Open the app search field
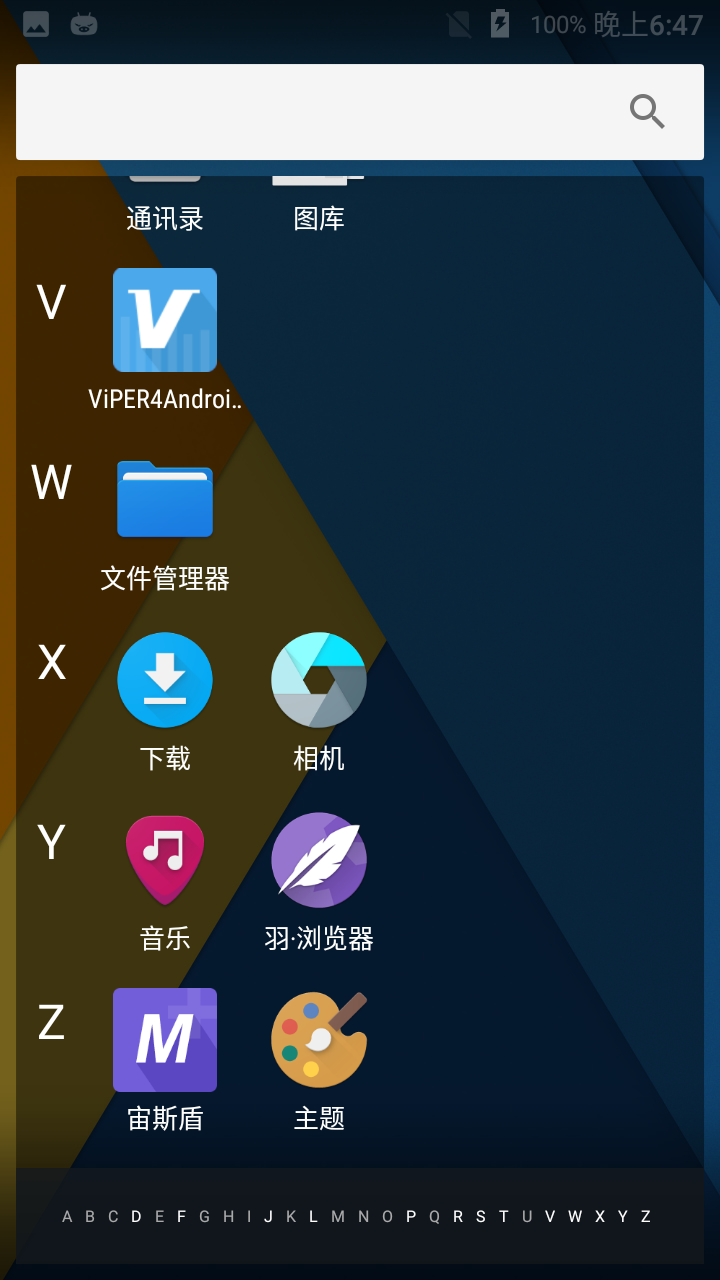 (320, 111)
